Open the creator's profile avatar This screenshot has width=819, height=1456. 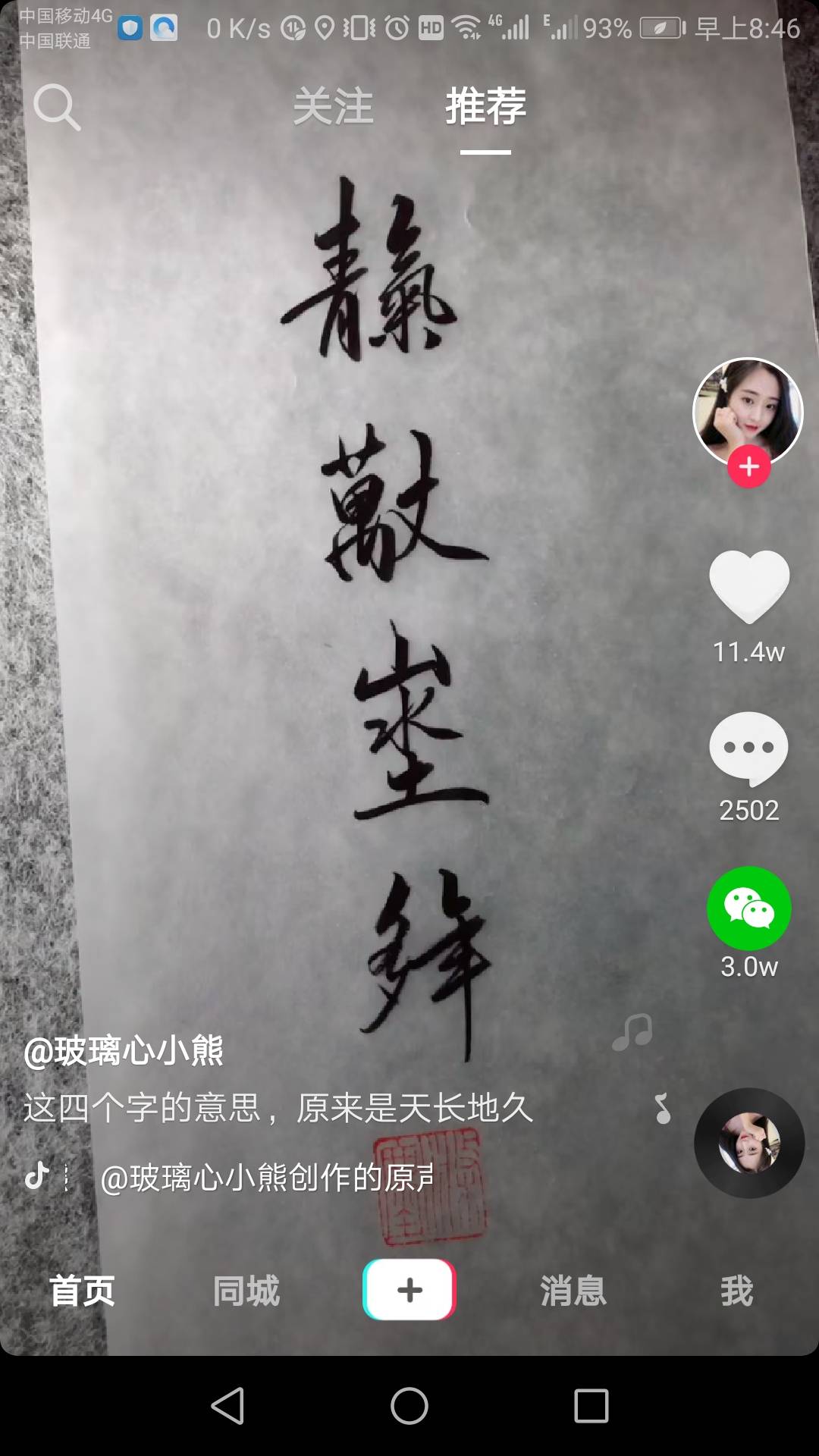pyautogui.click(x=748, y=413)
